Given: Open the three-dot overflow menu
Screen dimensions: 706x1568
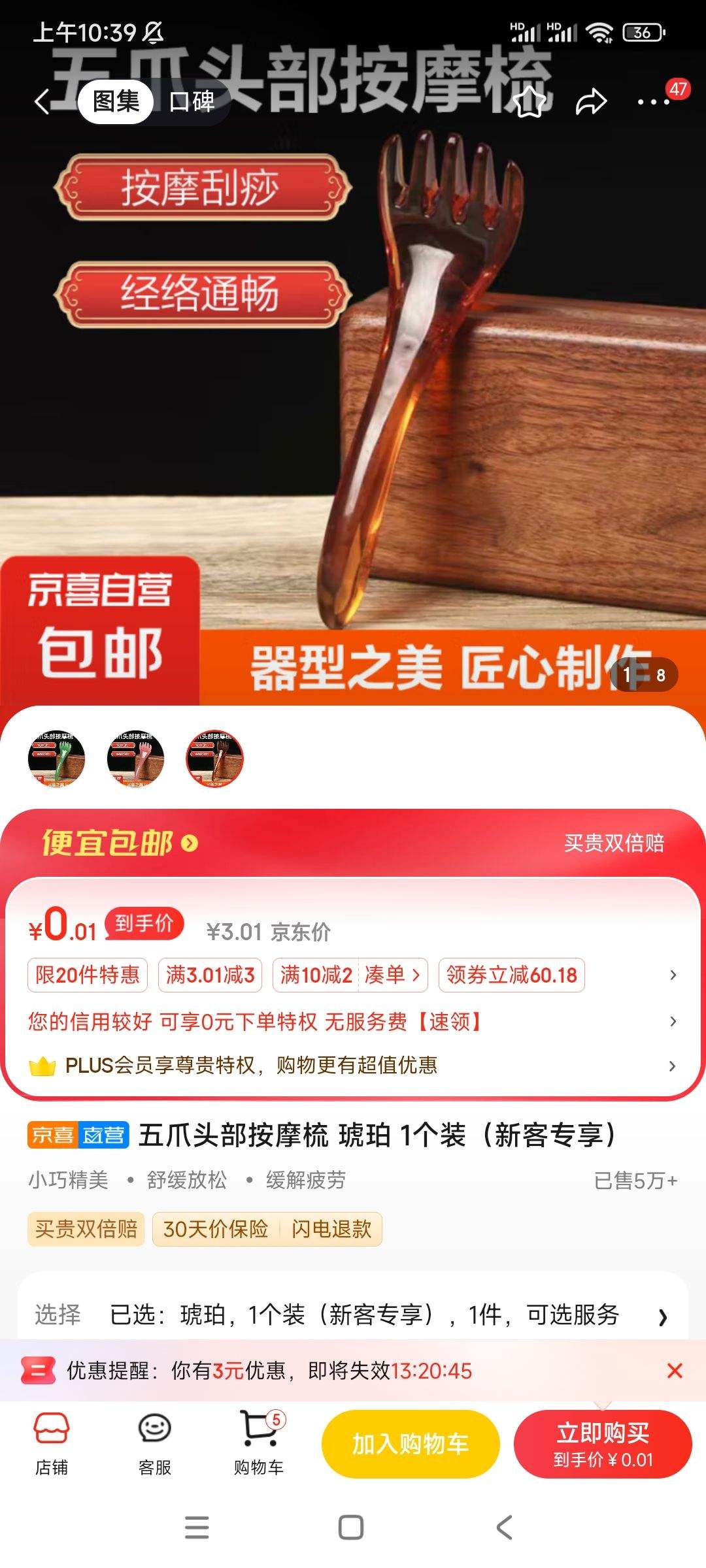Looking at the screenshot, I should [x=653, y=102].
